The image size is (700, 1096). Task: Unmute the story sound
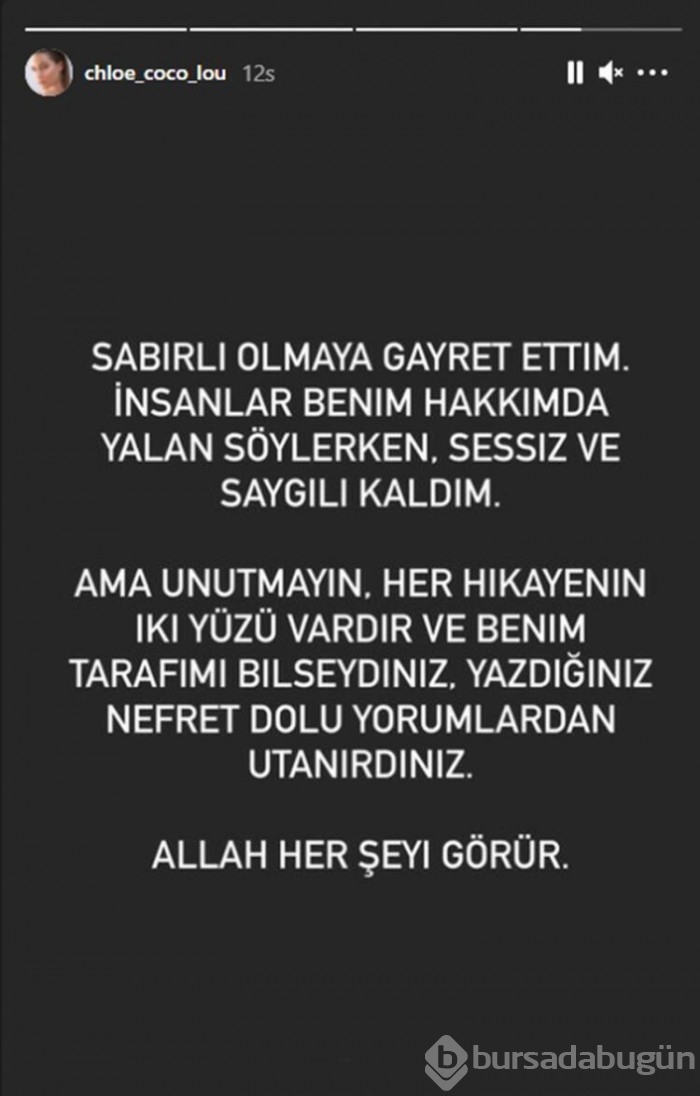[x=610, y=73]
